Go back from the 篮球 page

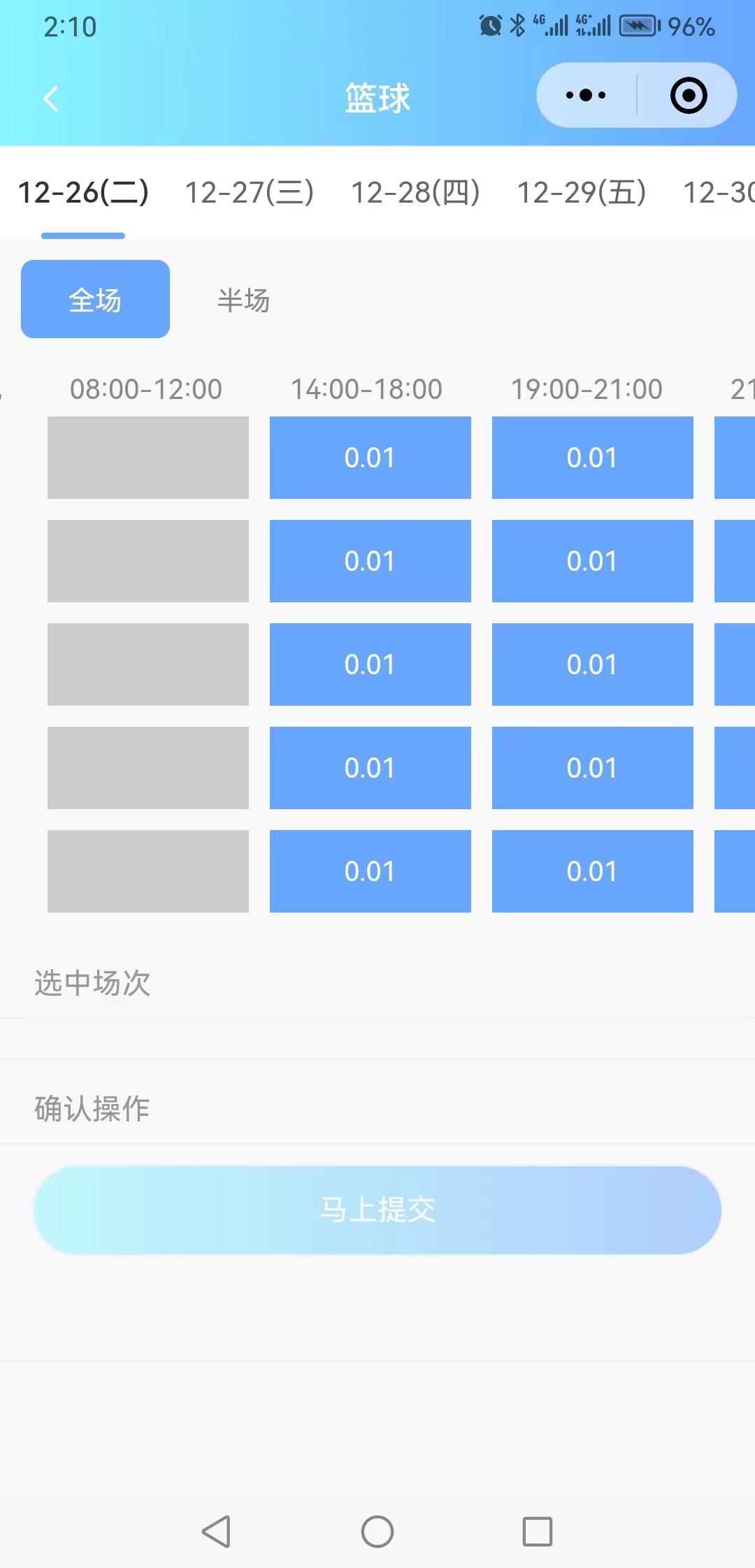pos(50,98)
